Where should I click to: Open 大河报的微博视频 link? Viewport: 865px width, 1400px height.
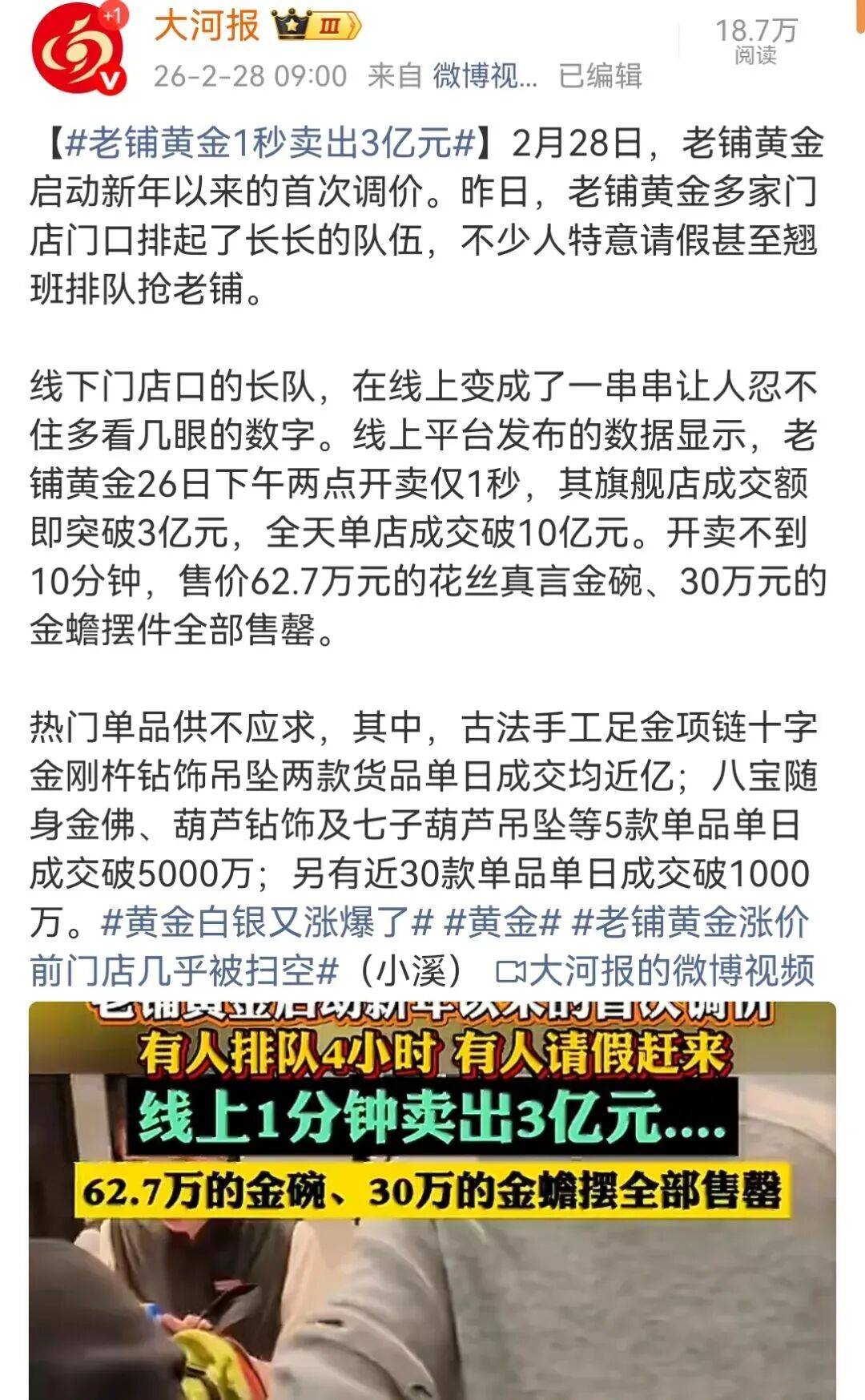coord(657,971)
